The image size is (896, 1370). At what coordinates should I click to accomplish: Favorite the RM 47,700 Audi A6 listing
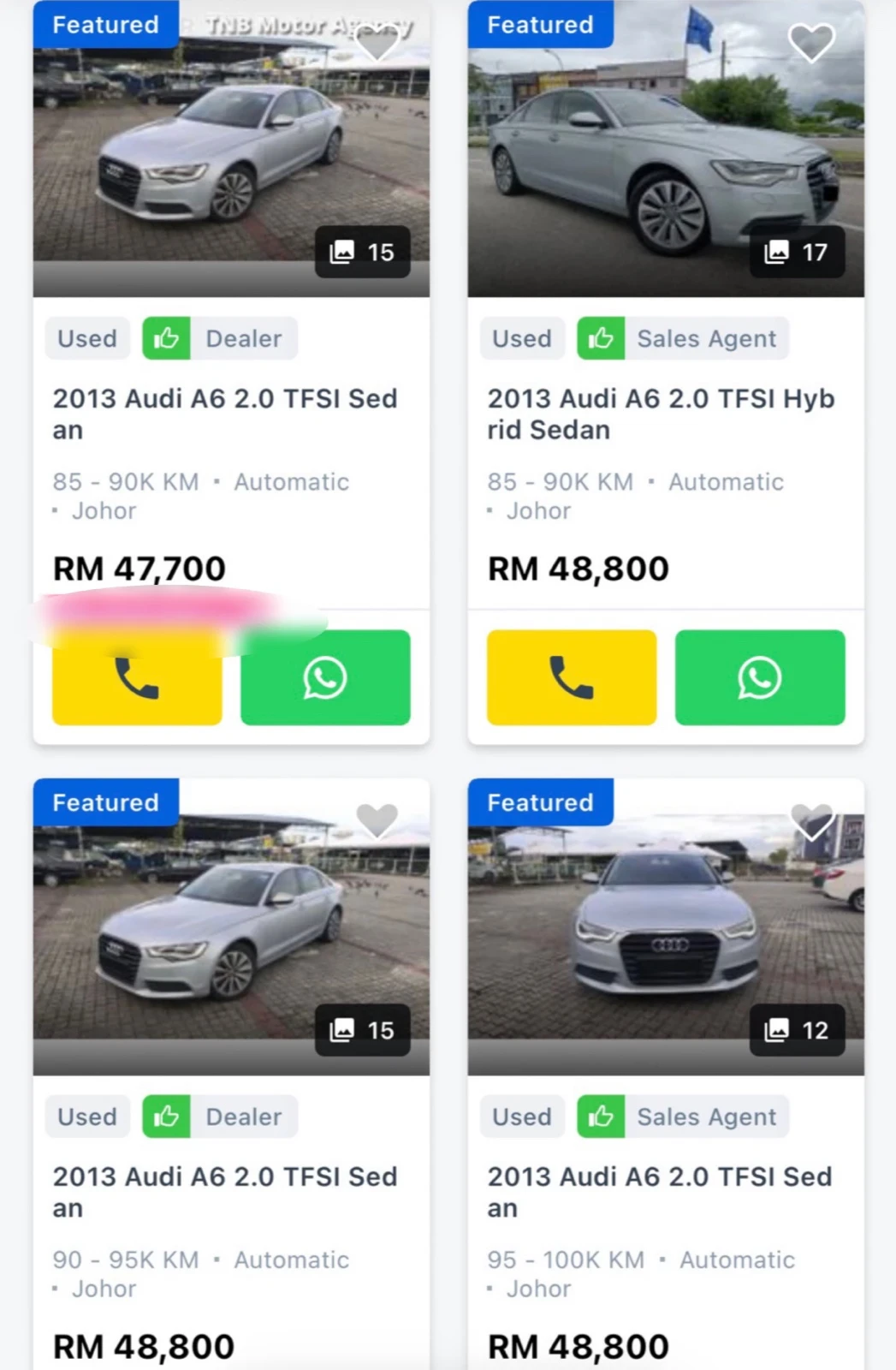pos(377,42)
